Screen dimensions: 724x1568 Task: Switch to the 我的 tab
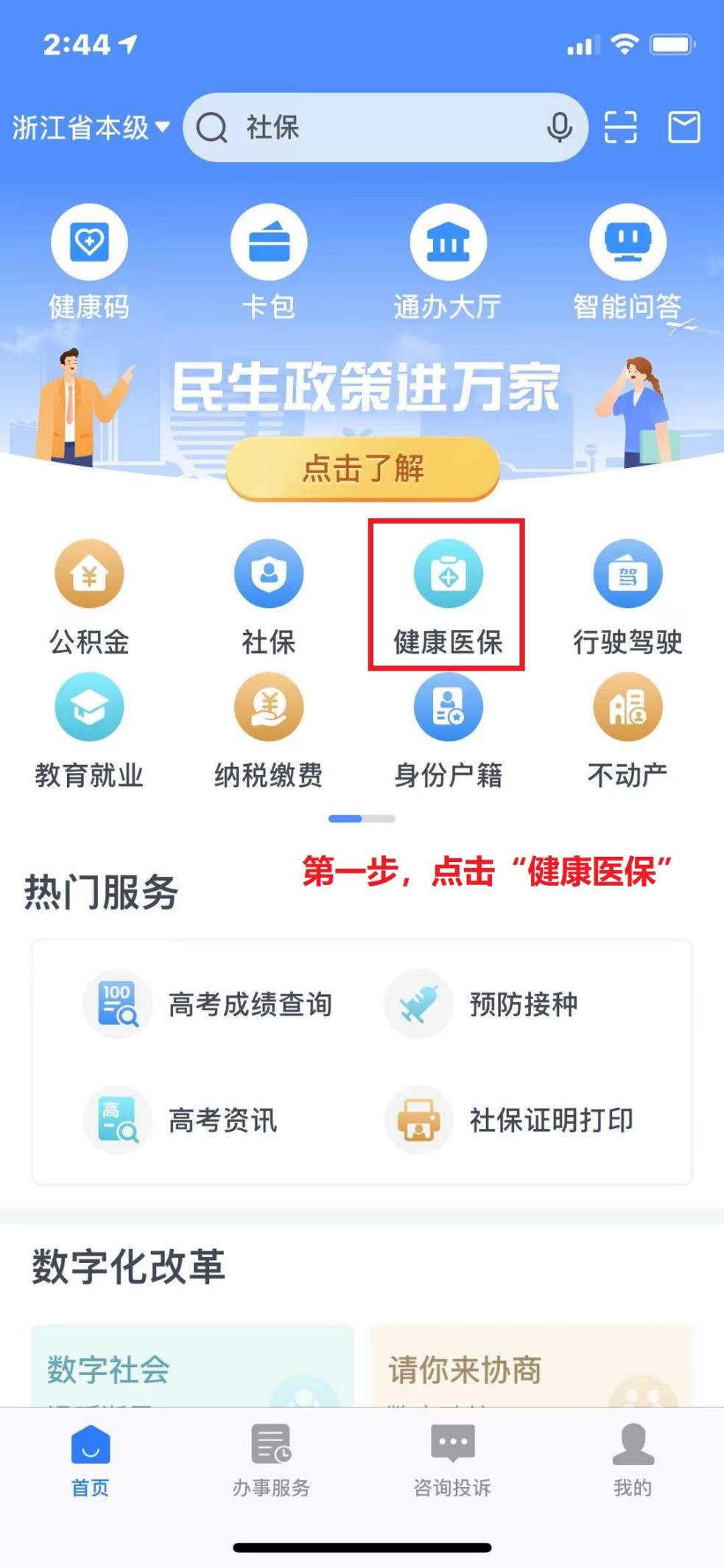point(633,1461)
